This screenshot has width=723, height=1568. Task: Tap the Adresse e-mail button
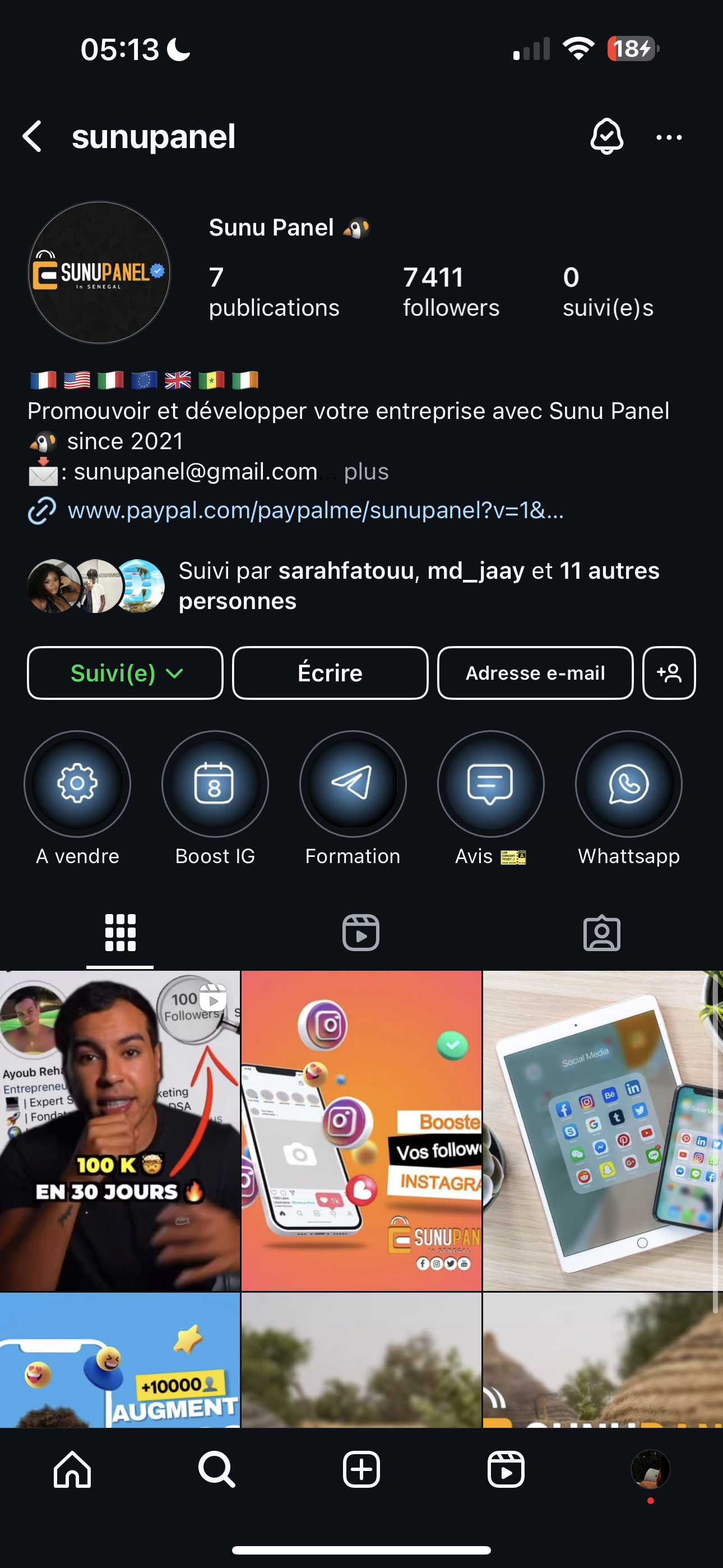click(x=536, y=672)
